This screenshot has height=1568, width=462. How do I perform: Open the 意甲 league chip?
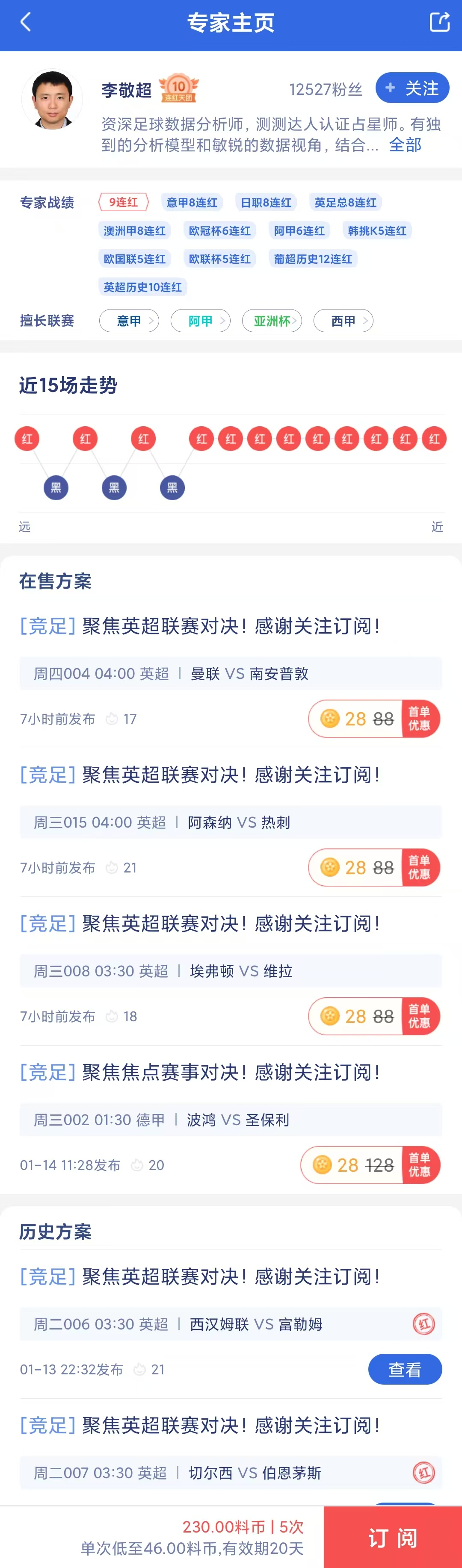point(129,321)
